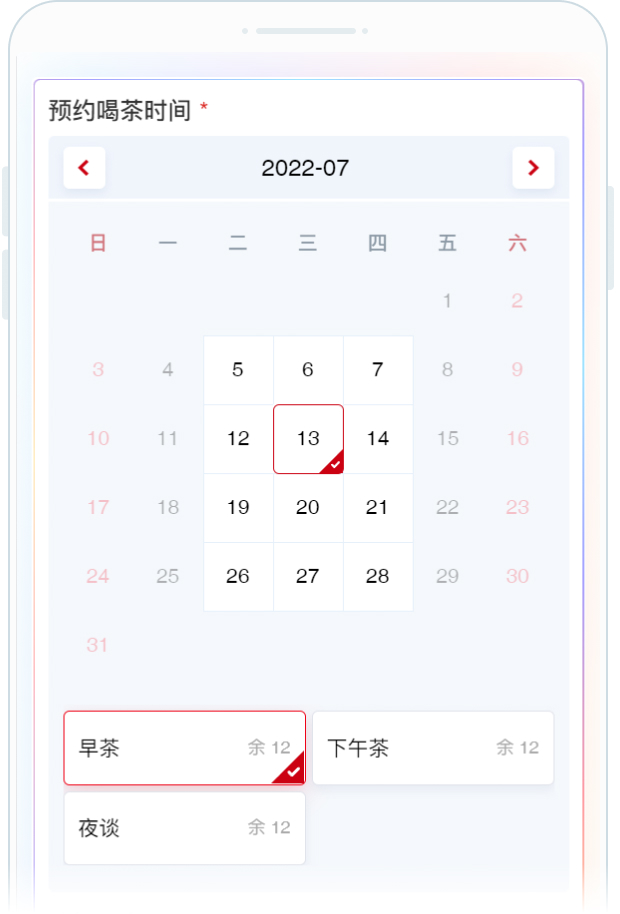620x914 pixels.
Task: Select the 26th on the calendar
Action: (238, 577)
